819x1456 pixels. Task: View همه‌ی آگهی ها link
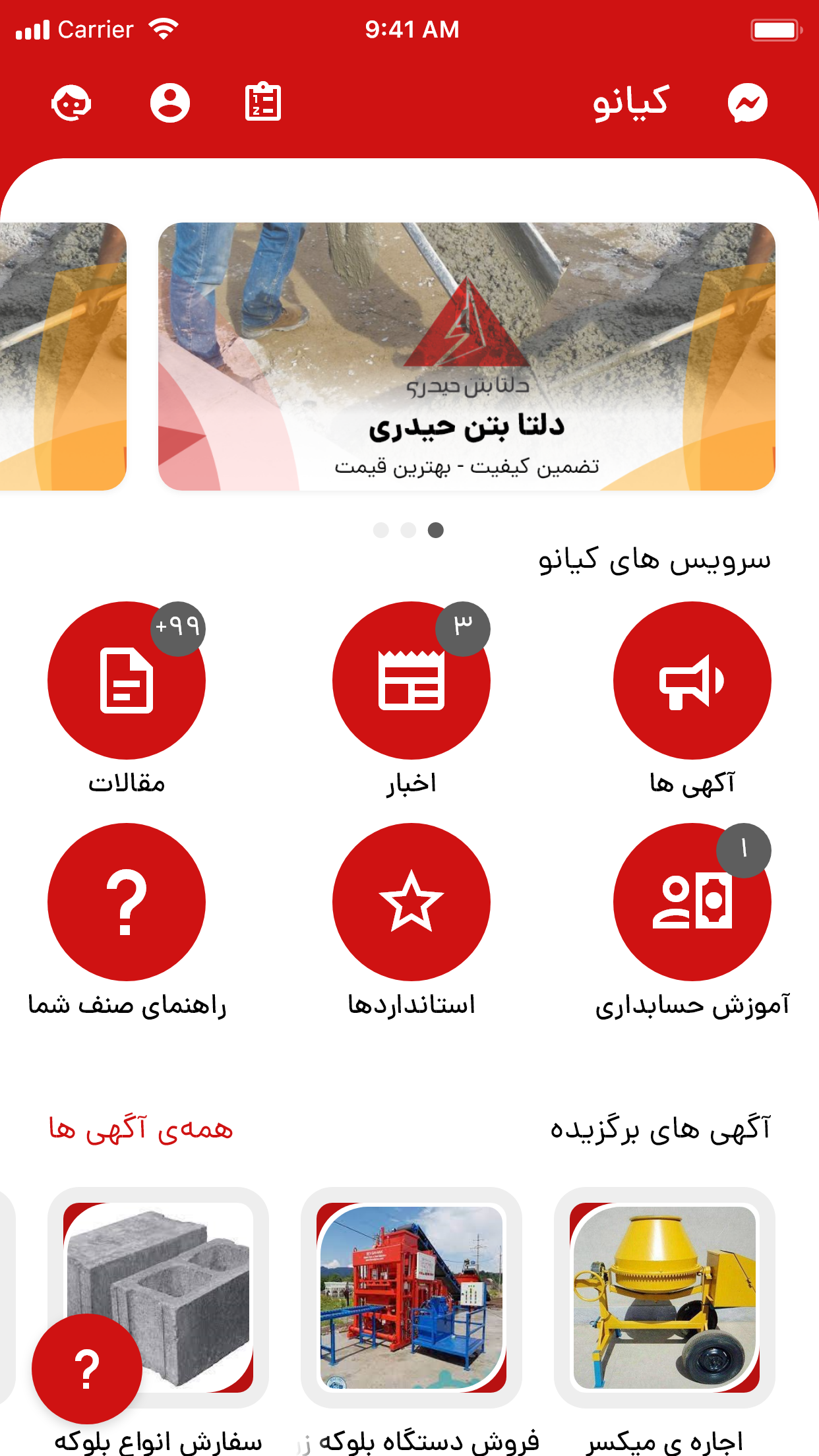click(x=140, y=1128)
